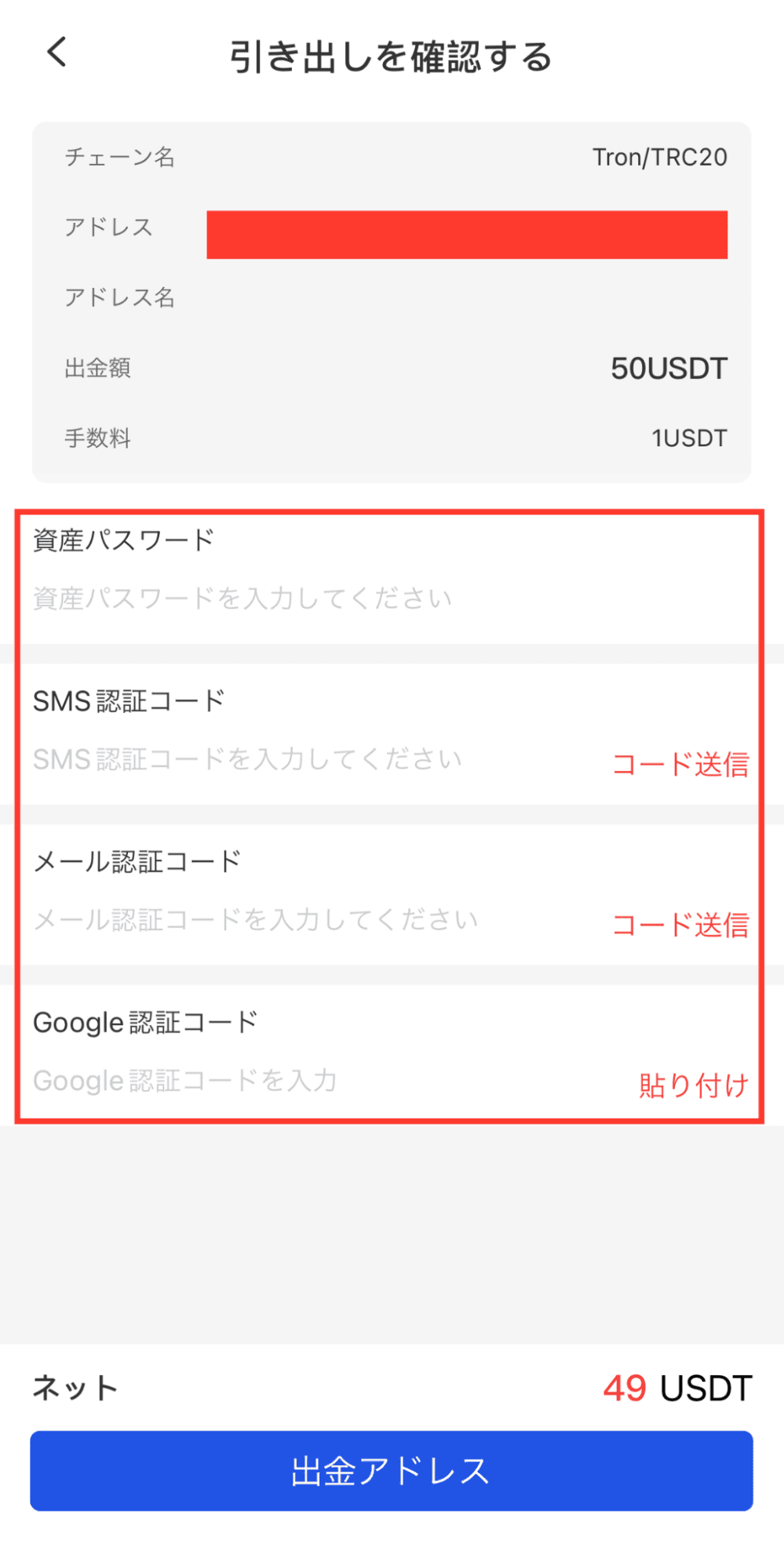Screen dimensions: 784x1568
Task: Tap the blue 出金アドレス button
Action: point(392,1471)
